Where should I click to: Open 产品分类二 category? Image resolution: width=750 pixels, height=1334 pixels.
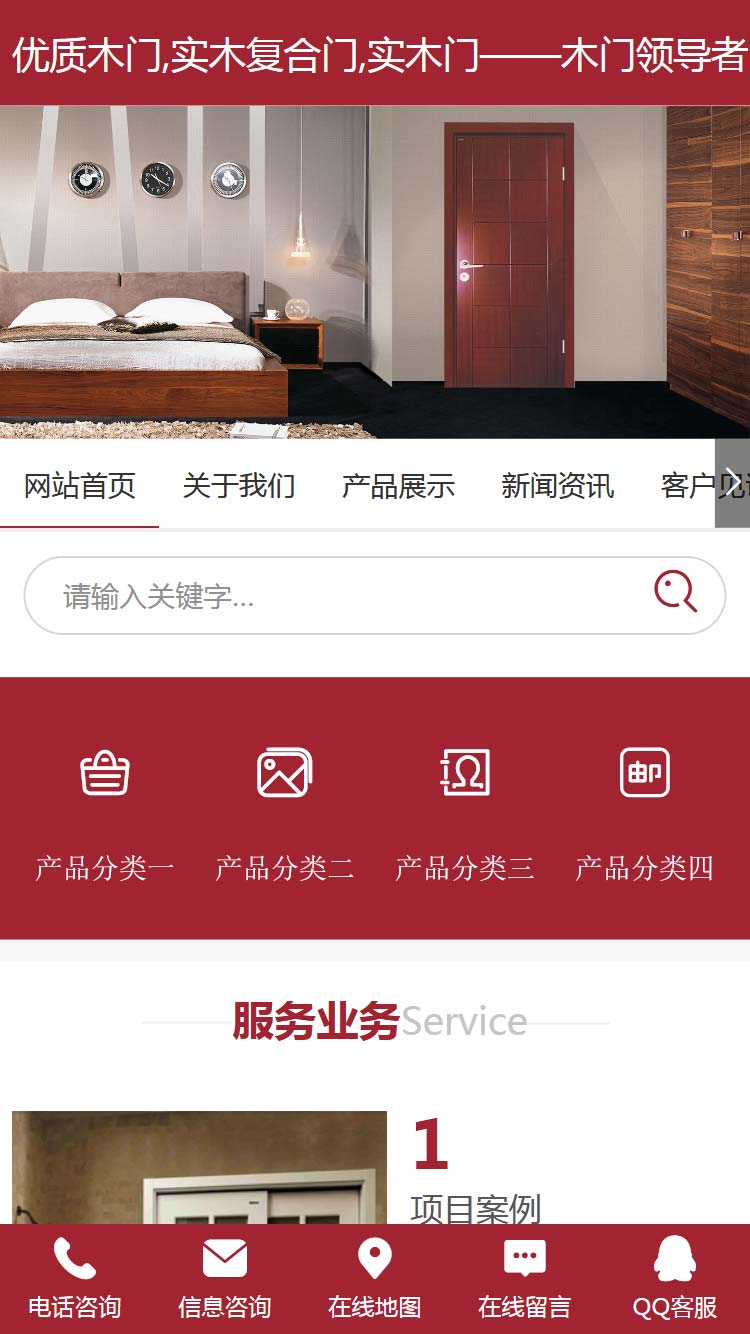pyautogui.click(x=285, y=808)
